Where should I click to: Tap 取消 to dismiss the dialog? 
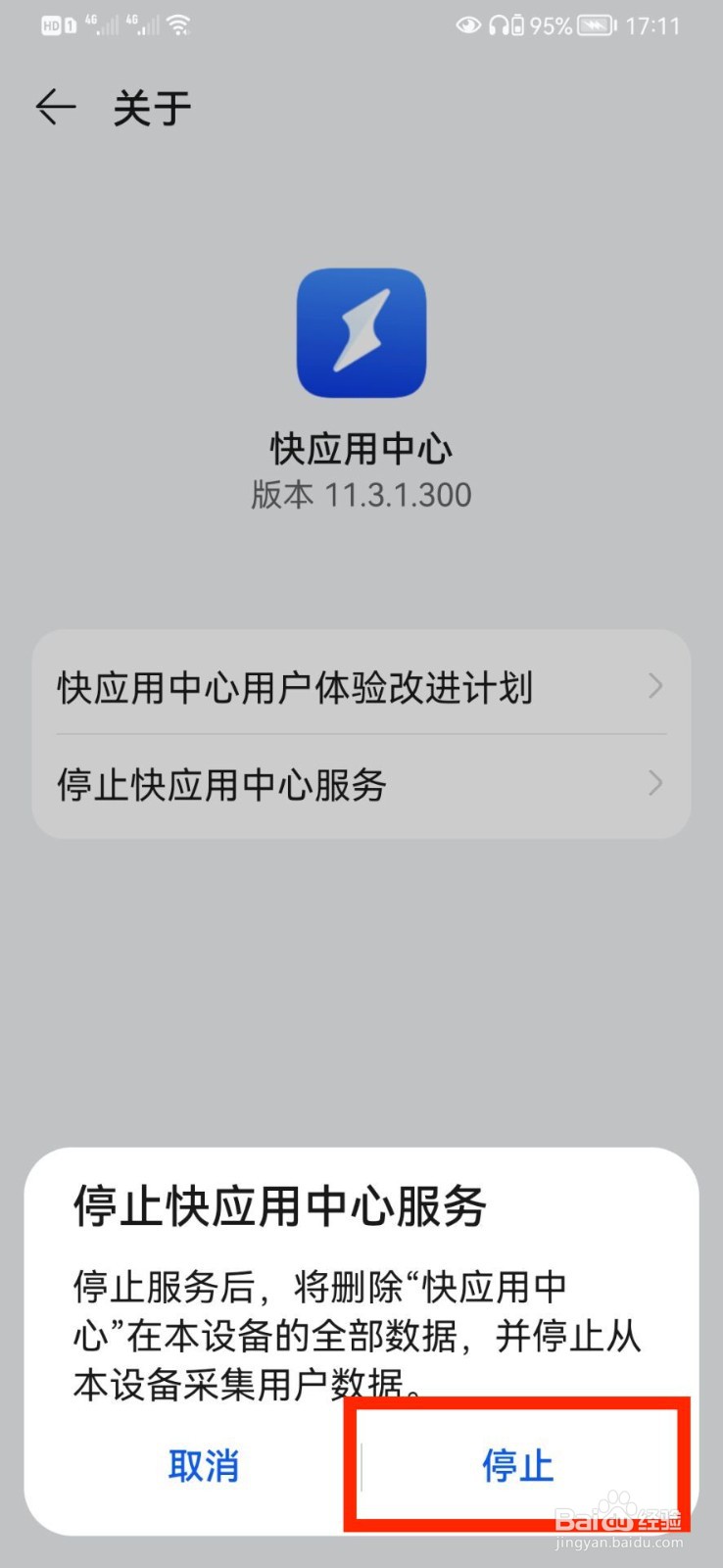(x=204, y=1466)
